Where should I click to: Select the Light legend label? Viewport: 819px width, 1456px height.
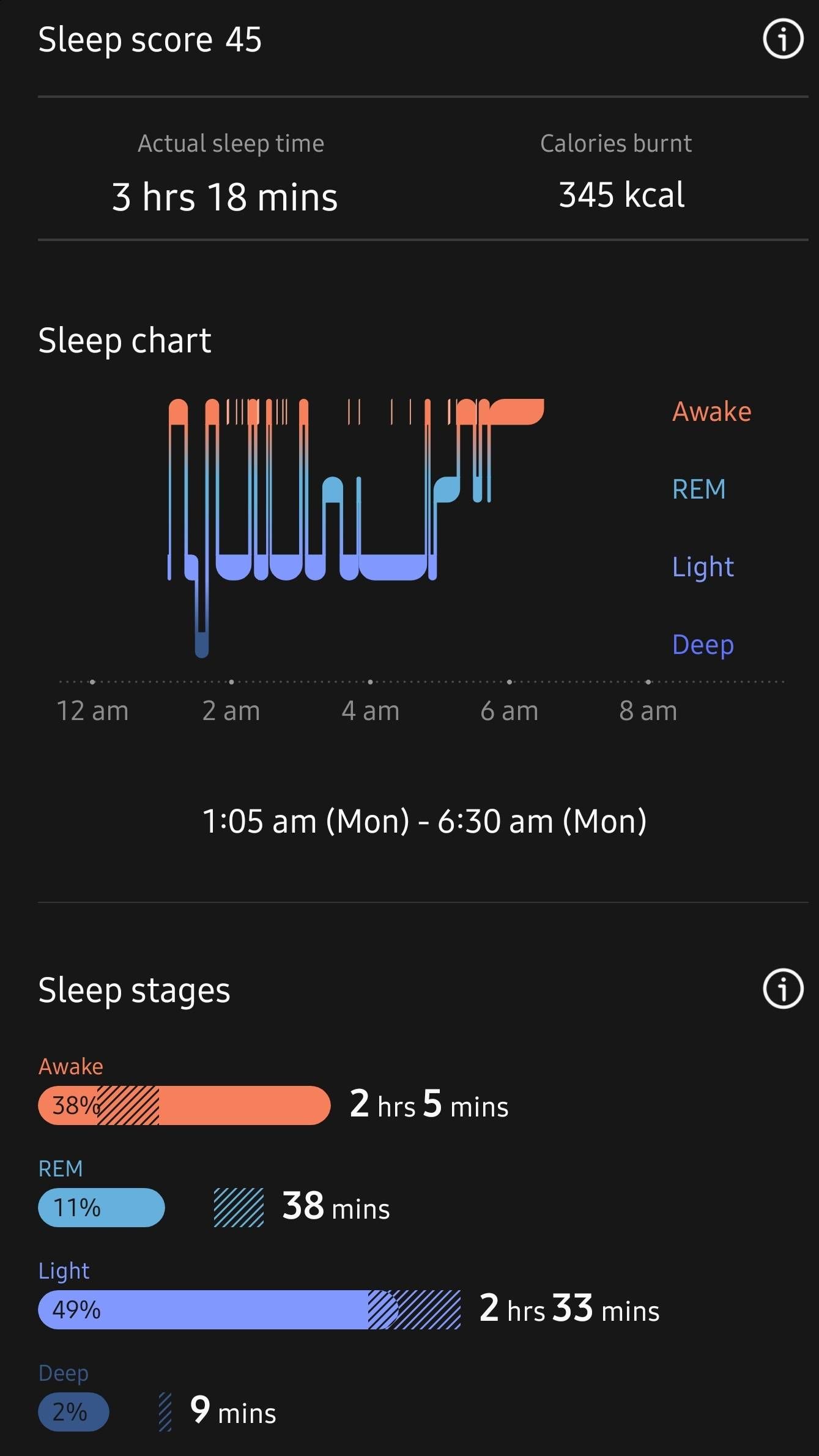702,567
